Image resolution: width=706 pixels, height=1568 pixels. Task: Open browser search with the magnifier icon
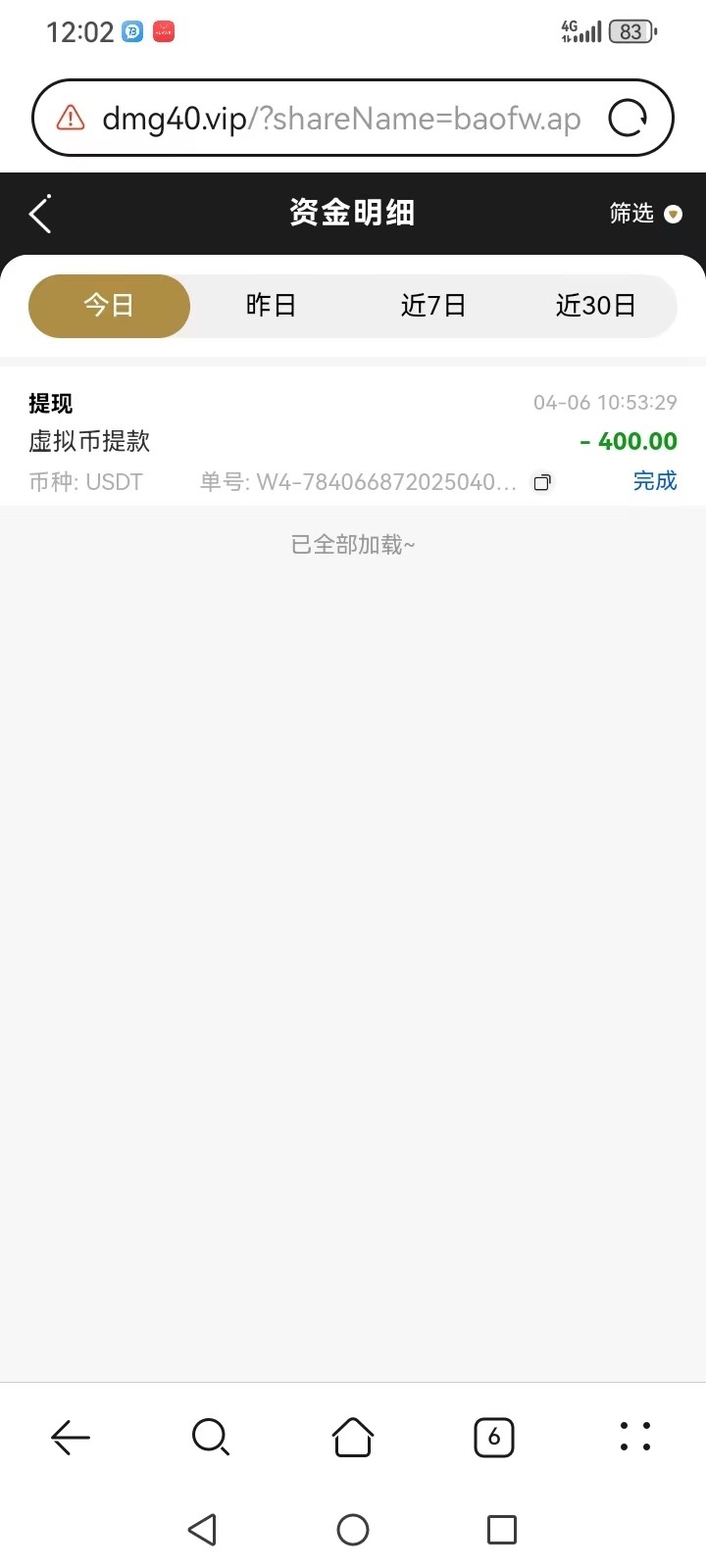pyautogui.click(x=211, y=1438)
